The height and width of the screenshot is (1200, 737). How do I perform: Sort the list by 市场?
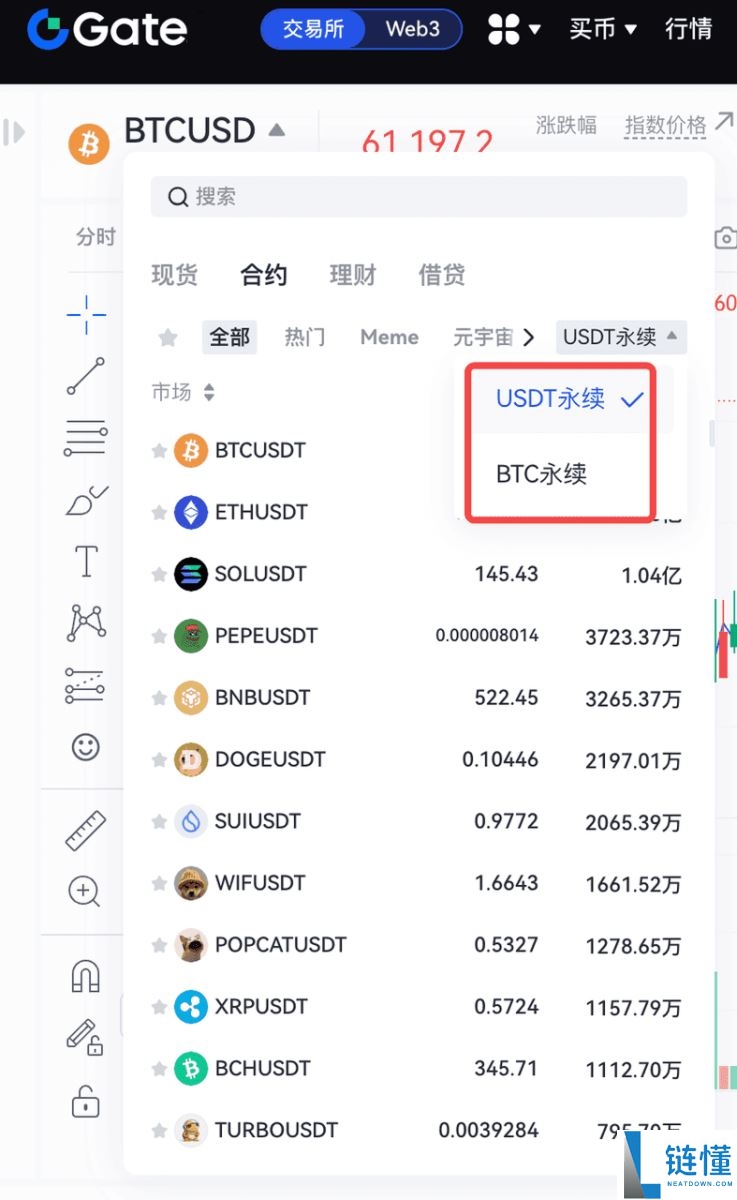[183, 392]
